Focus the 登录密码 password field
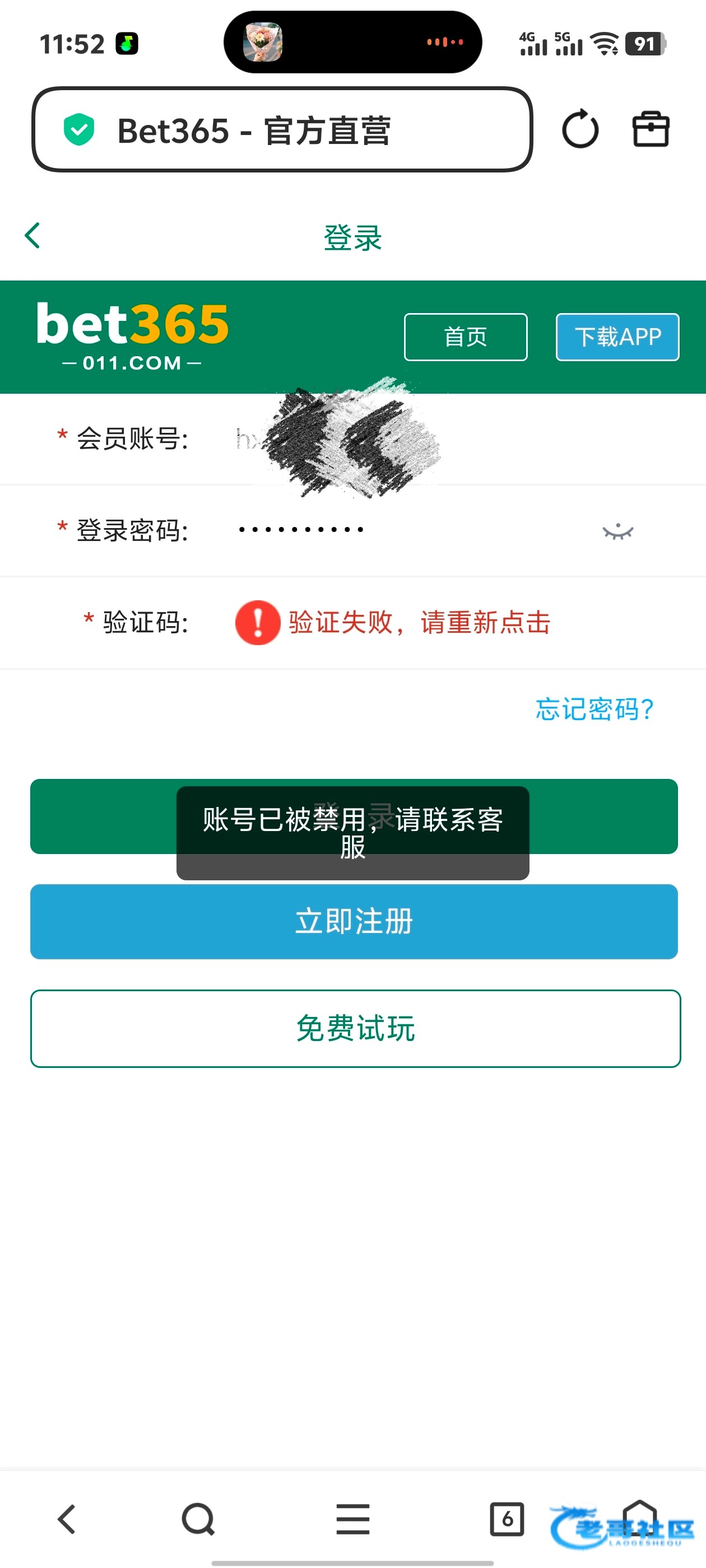Viewport: 706px width, 1568px height. click(396, 530)
